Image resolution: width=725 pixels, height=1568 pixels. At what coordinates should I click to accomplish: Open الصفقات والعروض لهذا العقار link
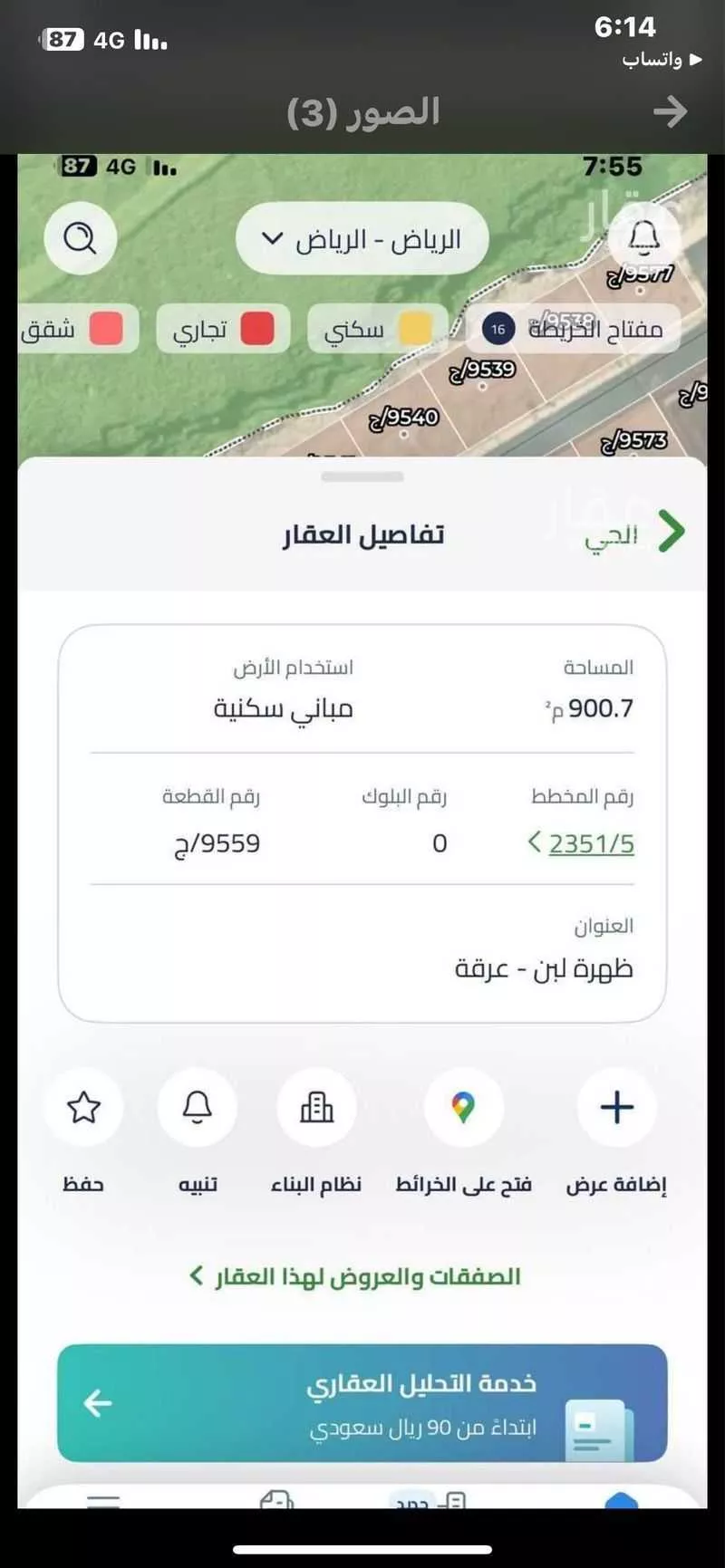tap(362, 1276)
